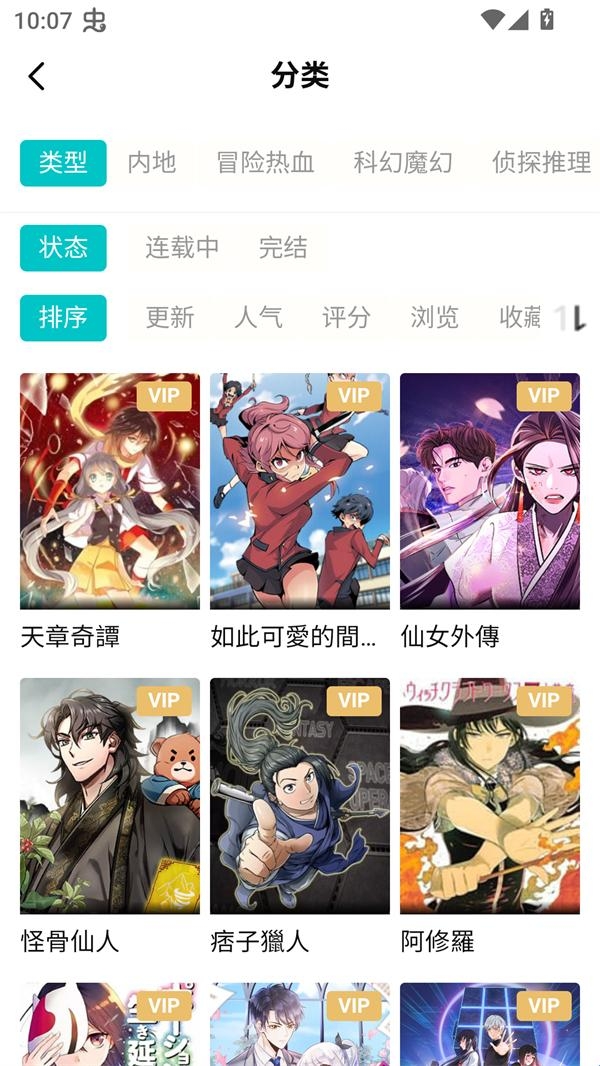Filter status to 完结
This screenshot has width=600, height=1066.
pyautogui.click(x=283, y=248)
